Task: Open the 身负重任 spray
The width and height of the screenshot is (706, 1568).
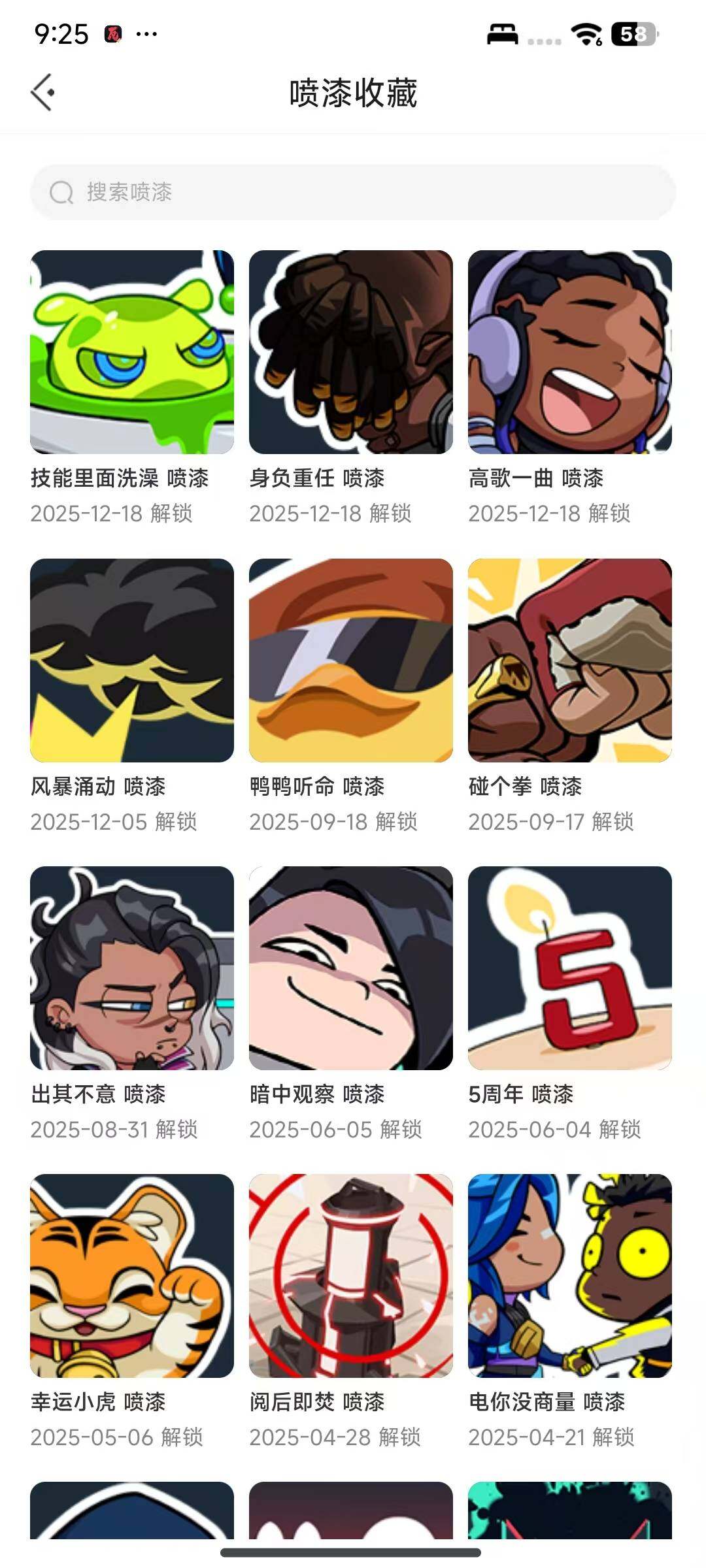Action: pyautogui.click(x=351, y=352)
